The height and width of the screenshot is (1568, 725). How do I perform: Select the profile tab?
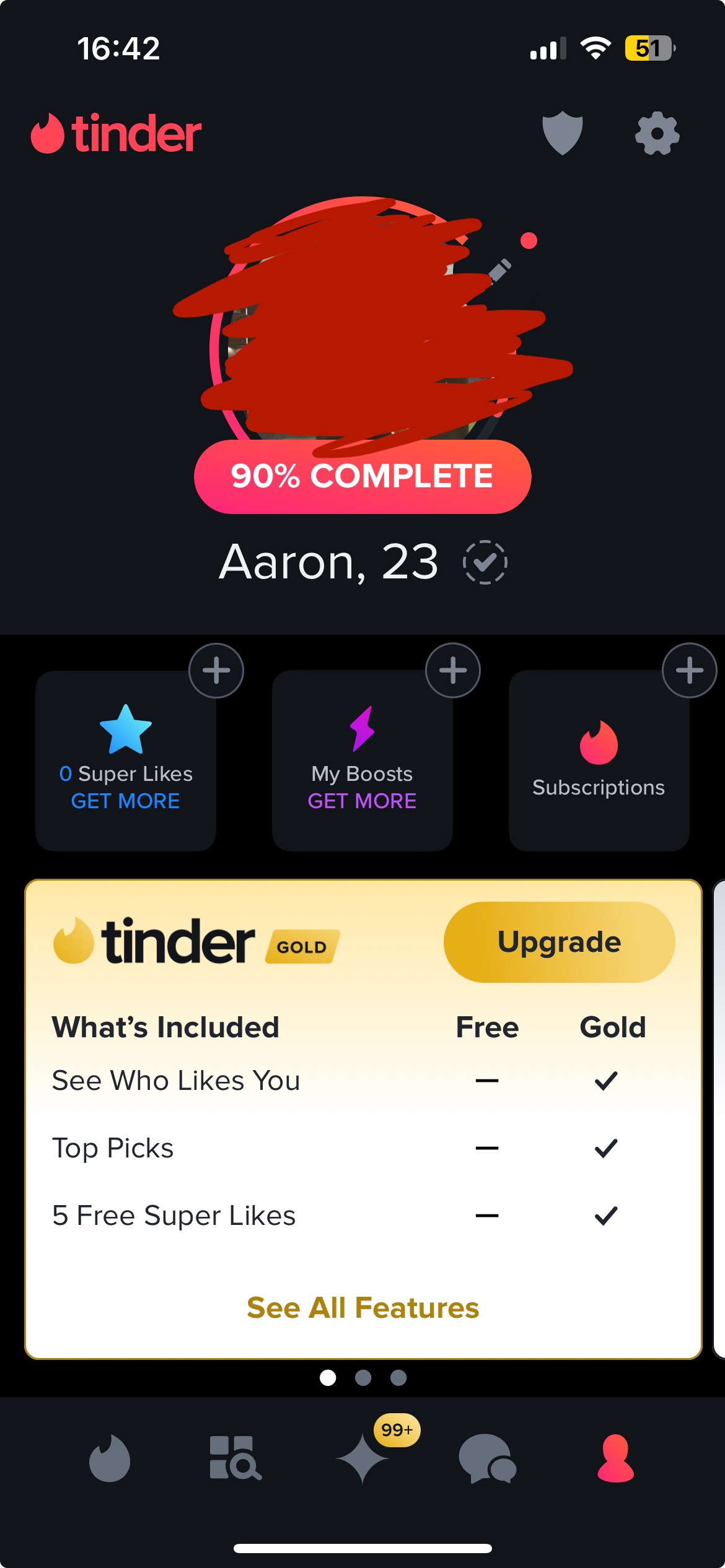click(x=615, y=1458)
